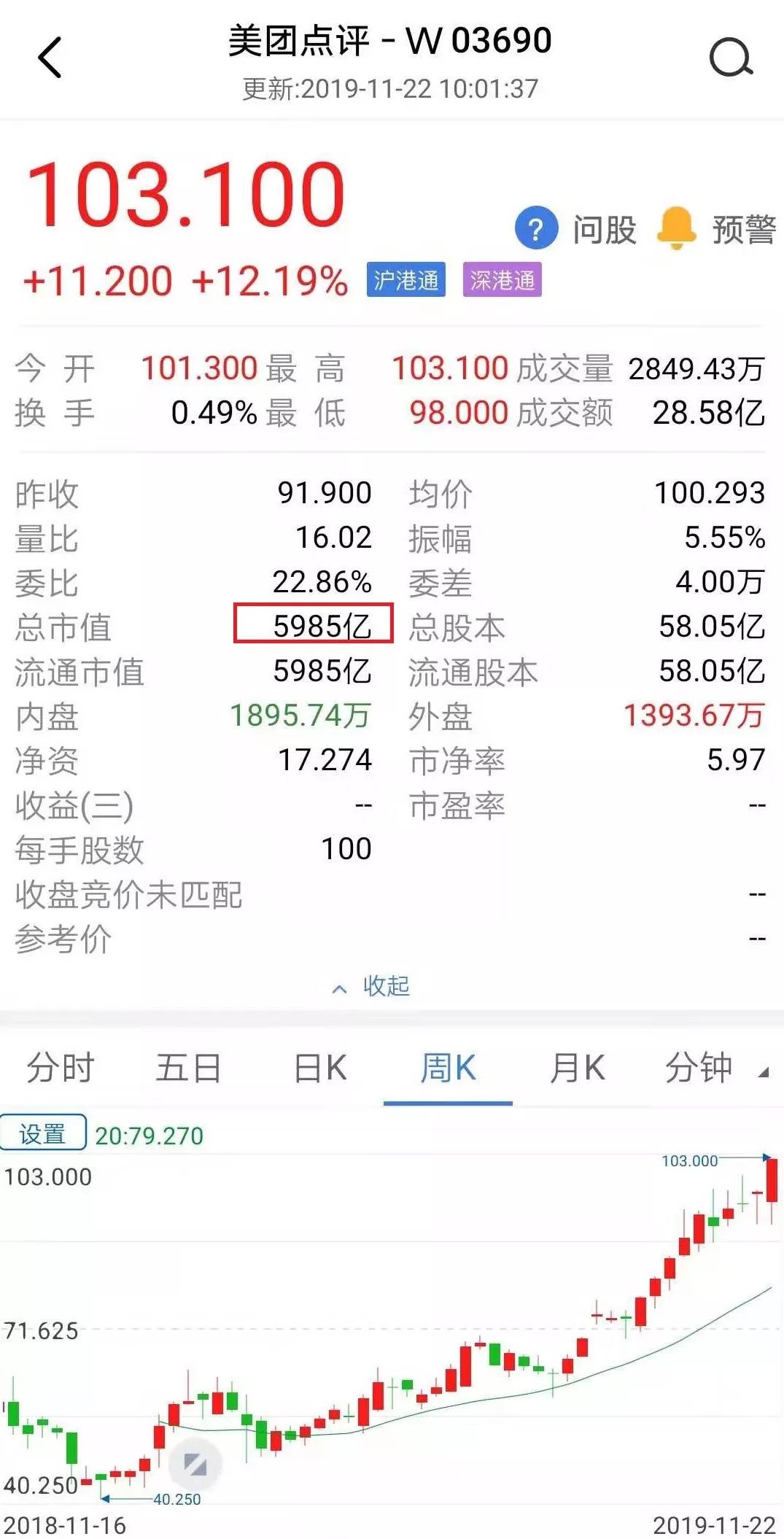Switch chart to 周K weekly view
The width and height of the screenshot is (784, 1539).
447,1067
